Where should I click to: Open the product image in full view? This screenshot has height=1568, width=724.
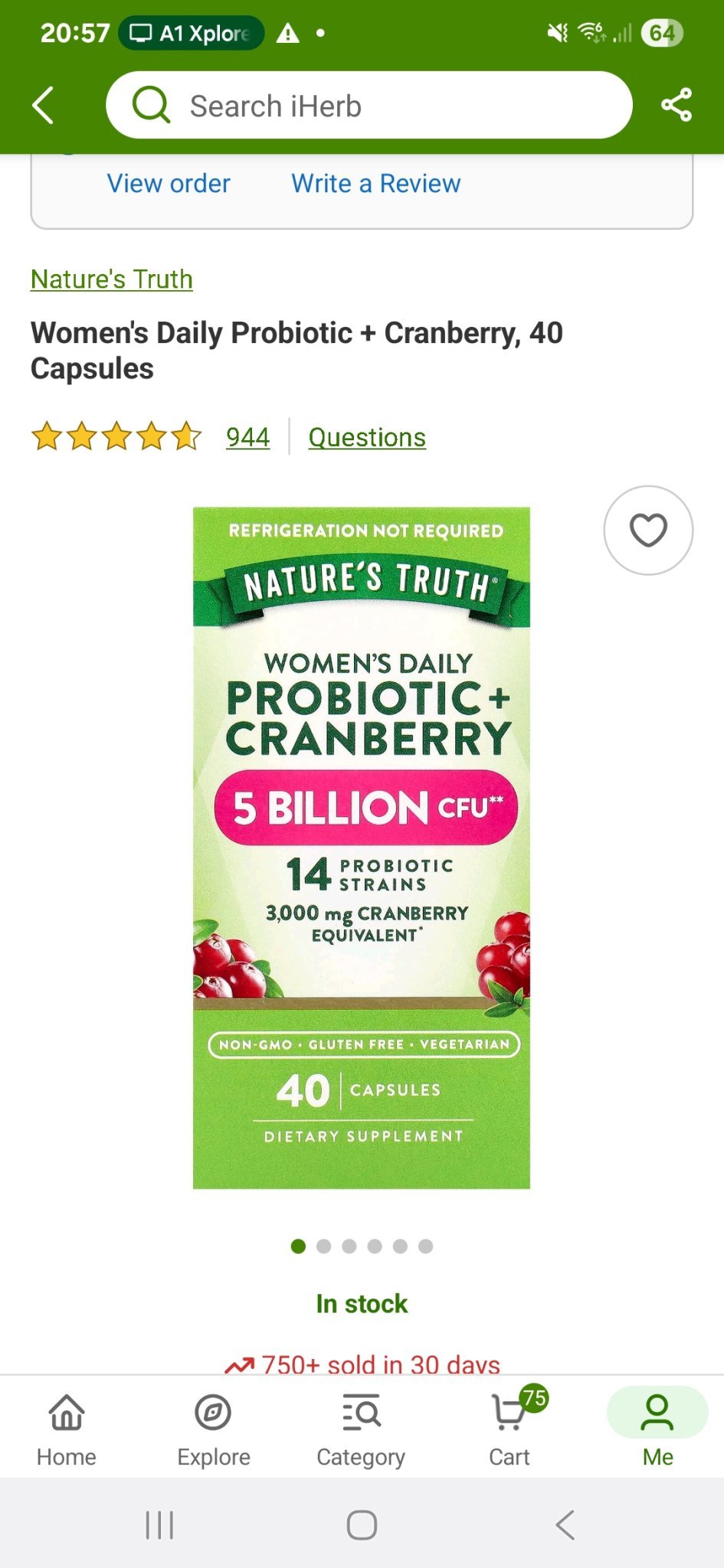pyautogui.click(x=361, y=847)
